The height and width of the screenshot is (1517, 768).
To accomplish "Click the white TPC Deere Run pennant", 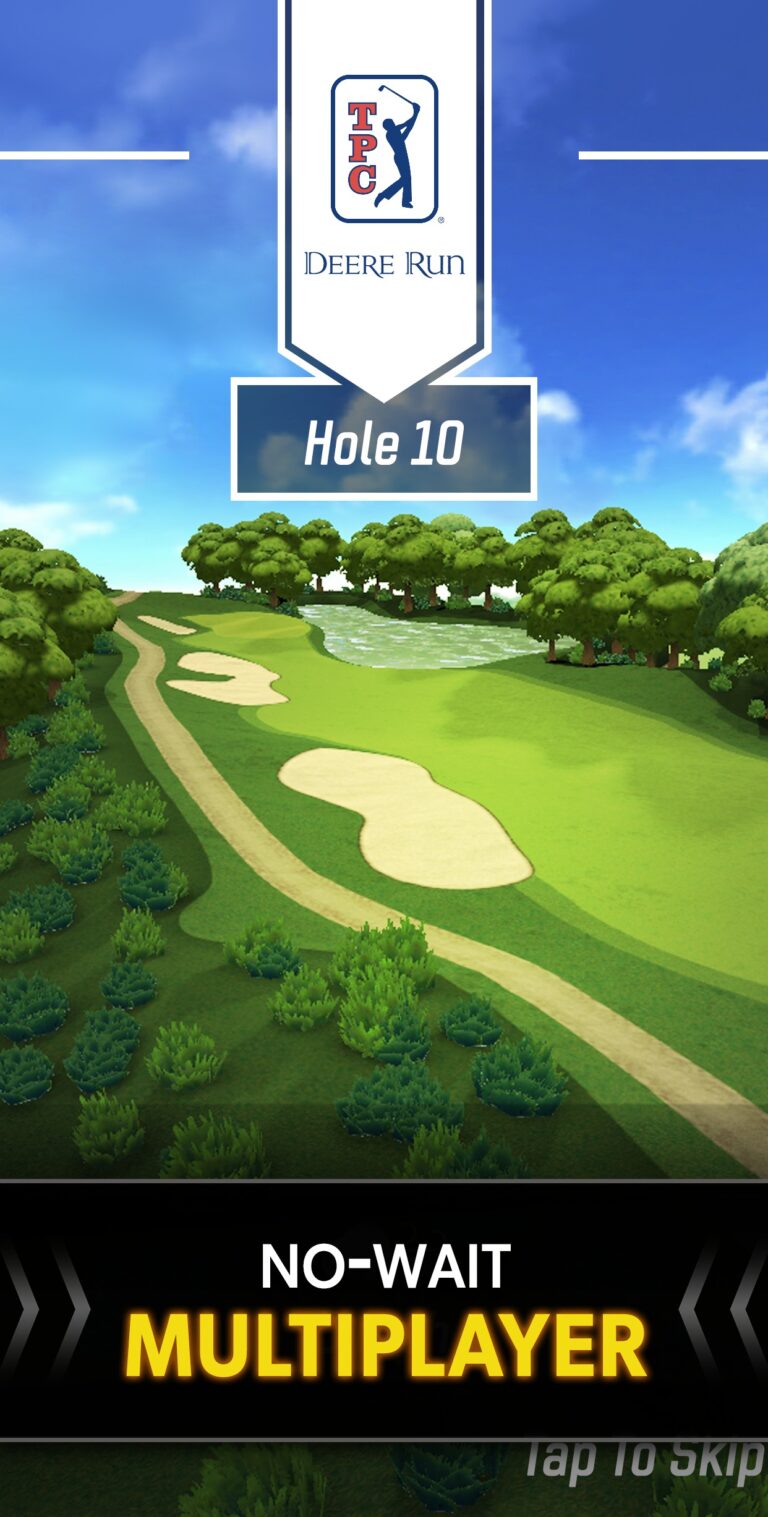I will 383,200.
